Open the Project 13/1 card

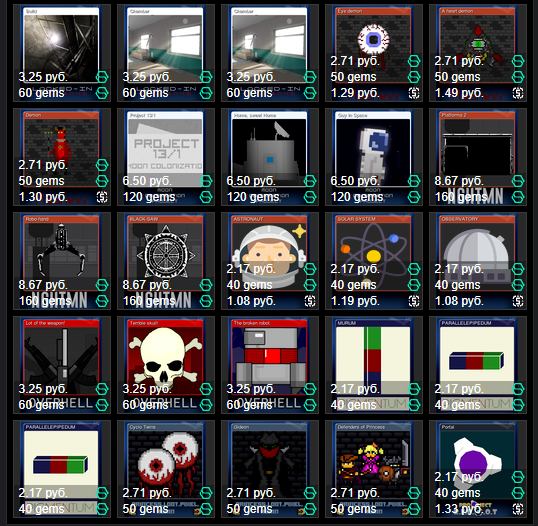tap(166, 157)
